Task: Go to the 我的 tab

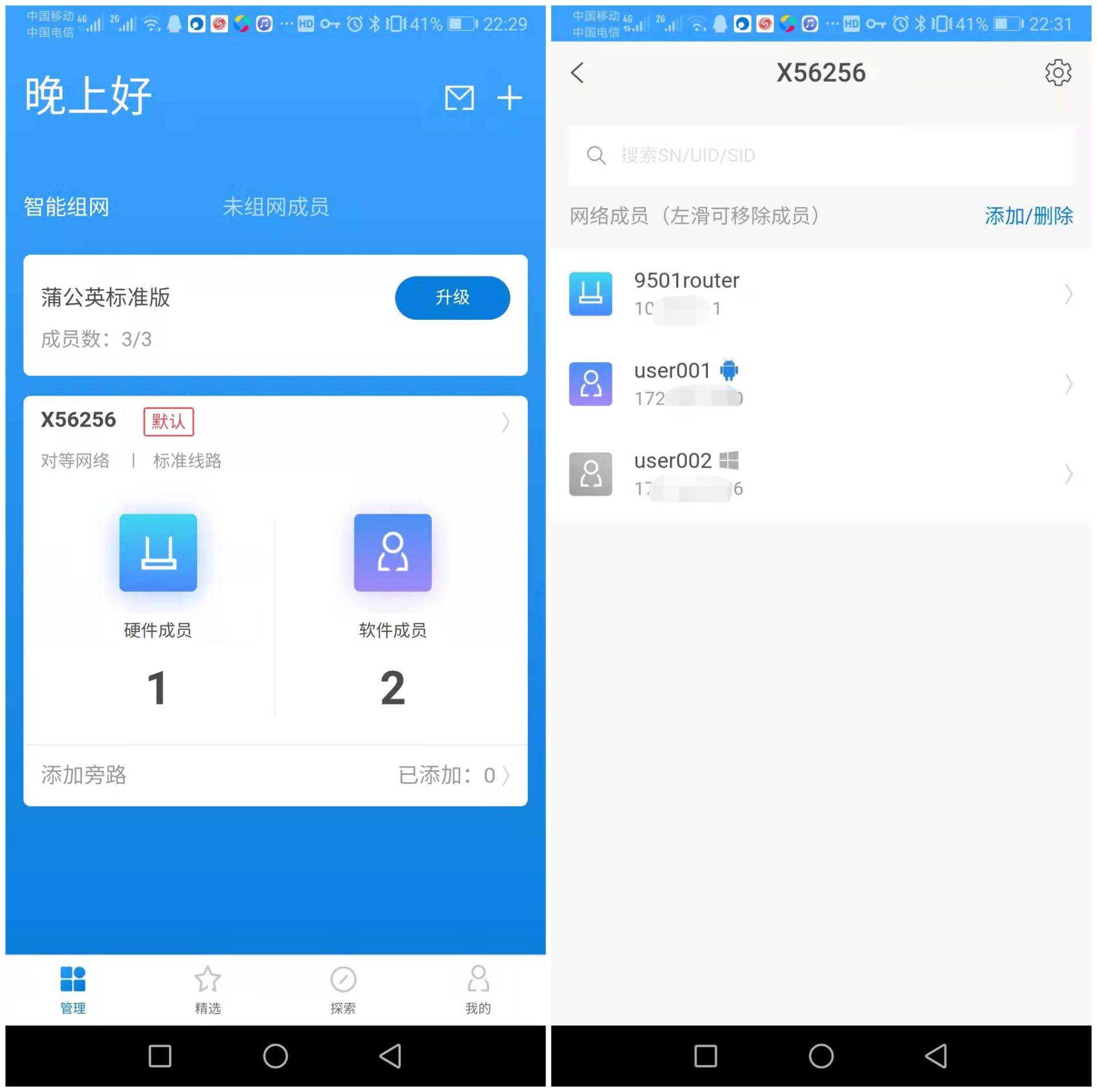Action: click(x=478, y=990)
